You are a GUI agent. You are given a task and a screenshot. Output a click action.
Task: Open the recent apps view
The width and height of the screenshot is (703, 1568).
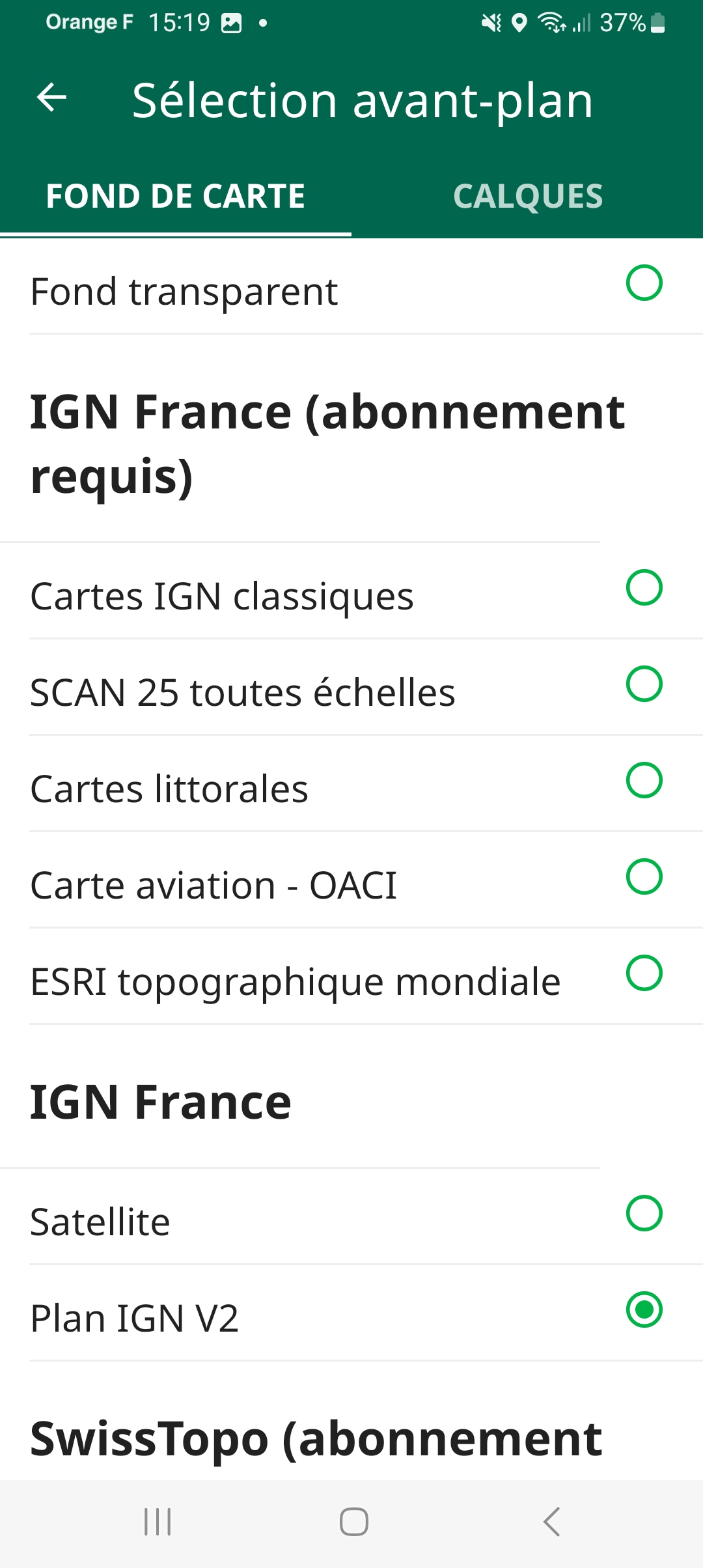158,1522
